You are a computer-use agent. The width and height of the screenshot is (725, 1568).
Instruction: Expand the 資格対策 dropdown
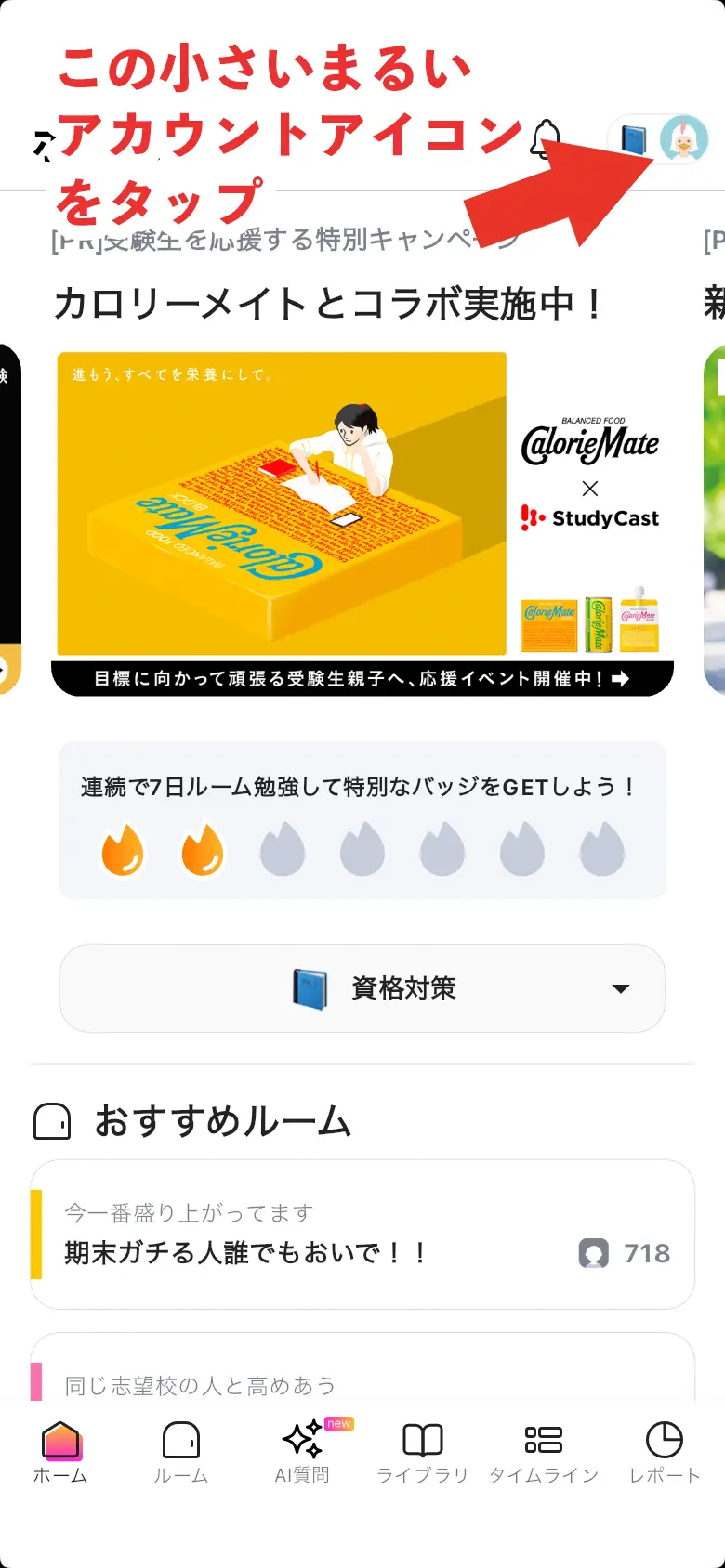point(362,988)
